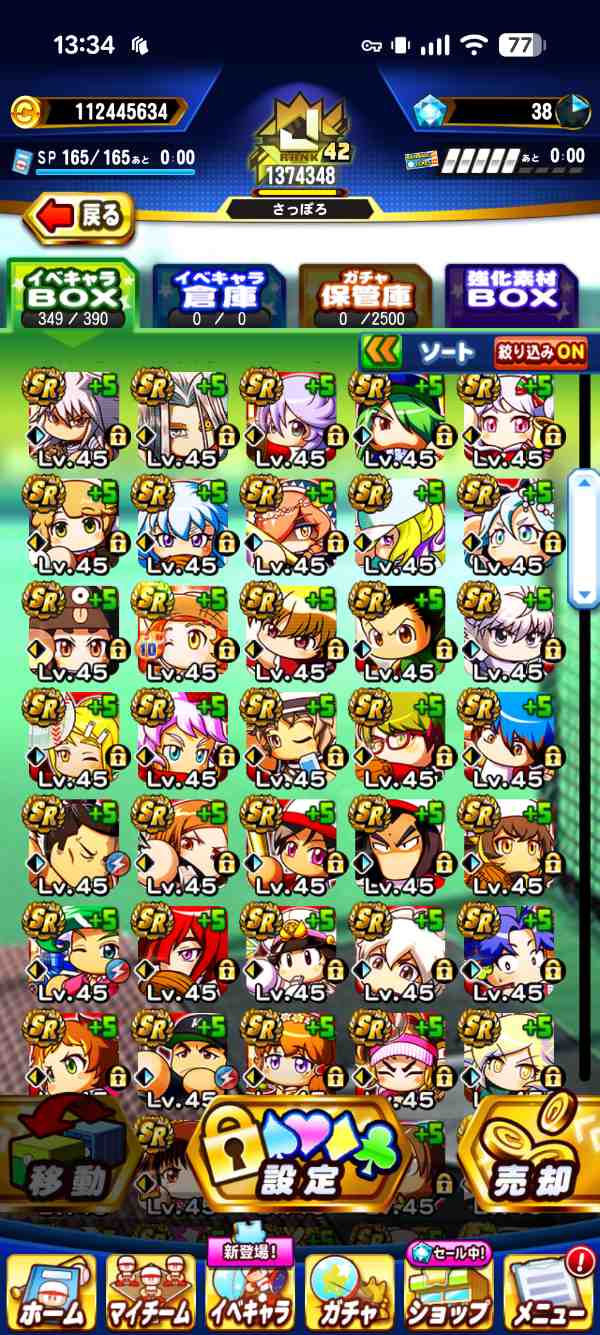Open the ガチャ保管庫 tab
This screenshot has height=1335, width=600.
pos(364,293)
